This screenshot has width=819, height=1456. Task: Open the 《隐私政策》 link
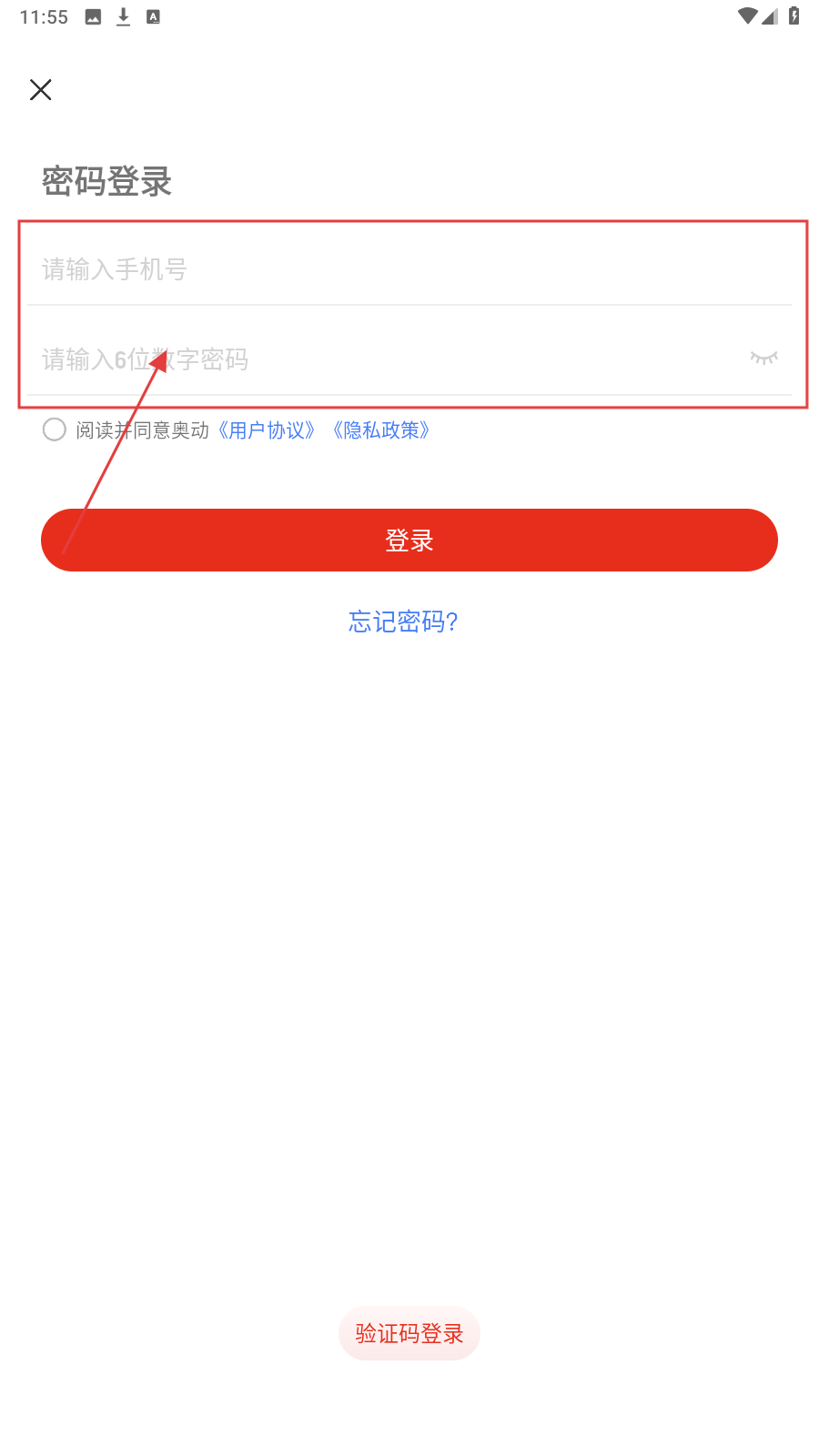381,430
